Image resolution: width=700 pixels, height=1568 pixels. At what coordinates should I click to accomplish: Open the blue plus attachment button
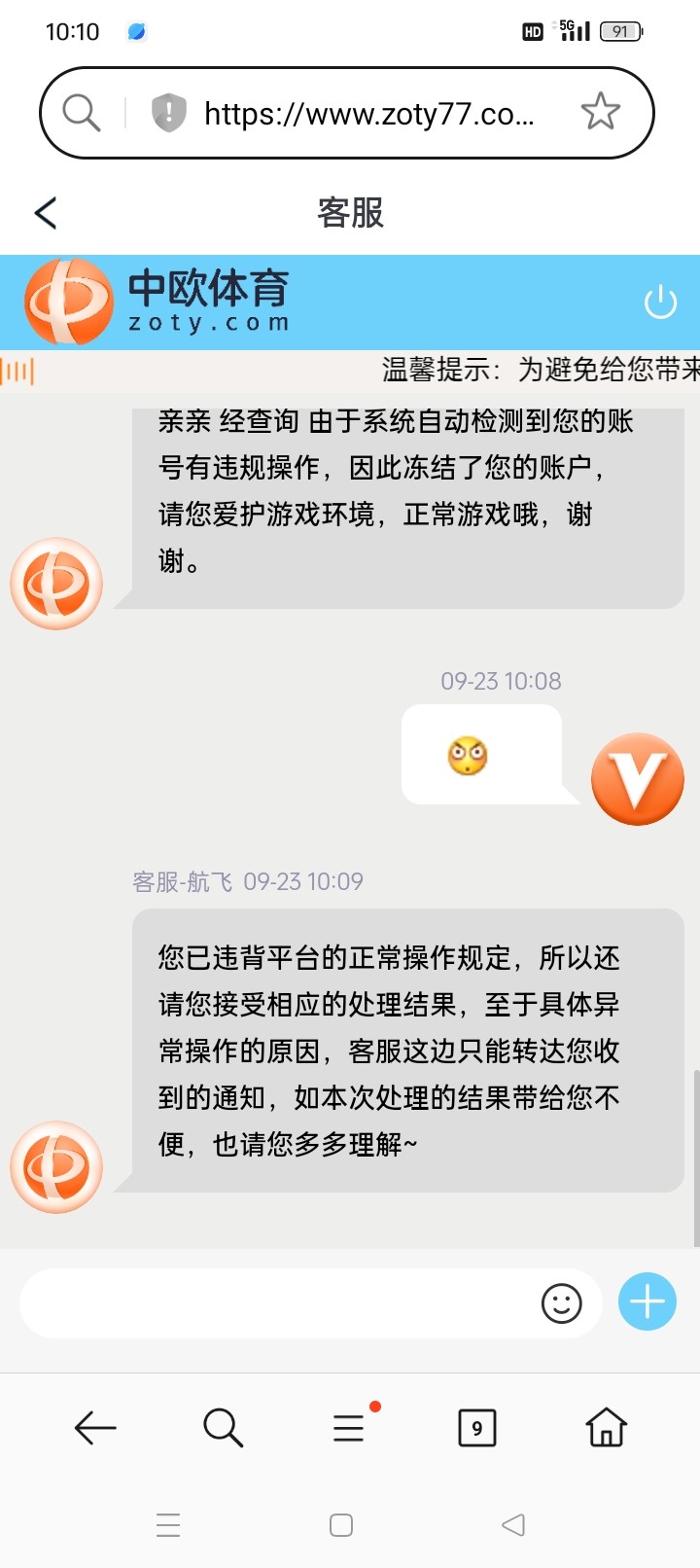[647, 1301]
